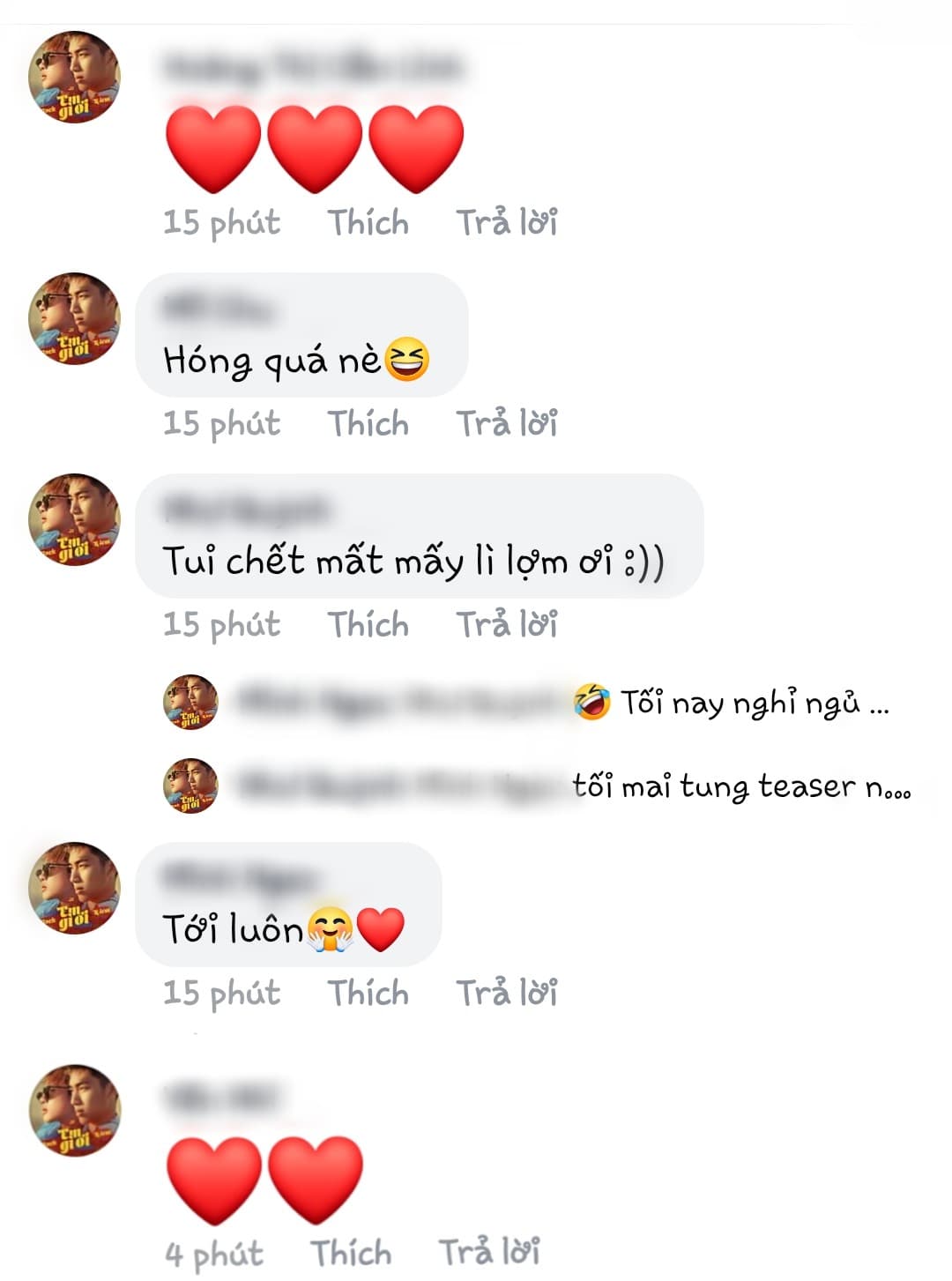Reply to the two hearts comment from 4 phút
Screen dimensions: 952x1281
pos(489,1253)
